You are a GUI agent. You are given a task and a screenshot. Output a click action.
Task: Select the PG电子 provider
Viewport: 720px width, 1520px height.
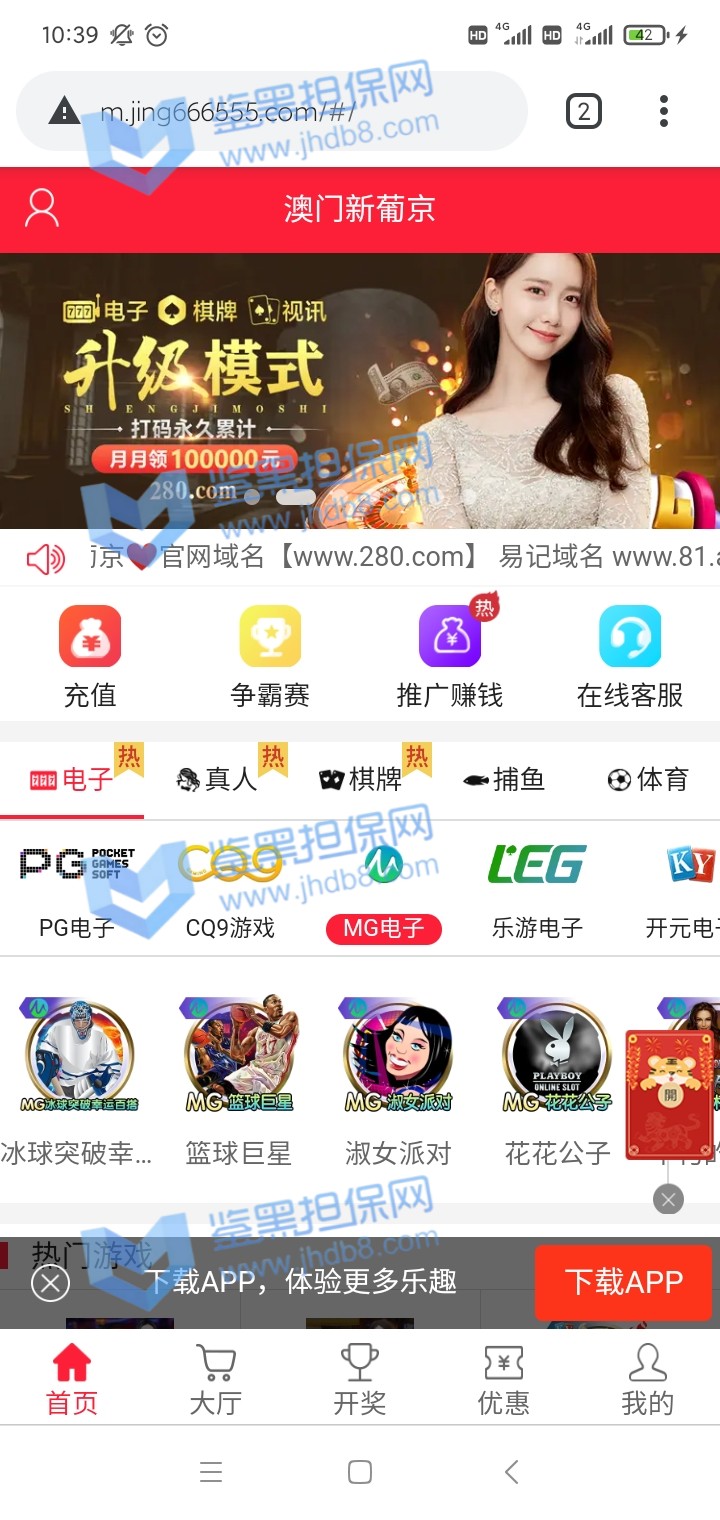77,887
